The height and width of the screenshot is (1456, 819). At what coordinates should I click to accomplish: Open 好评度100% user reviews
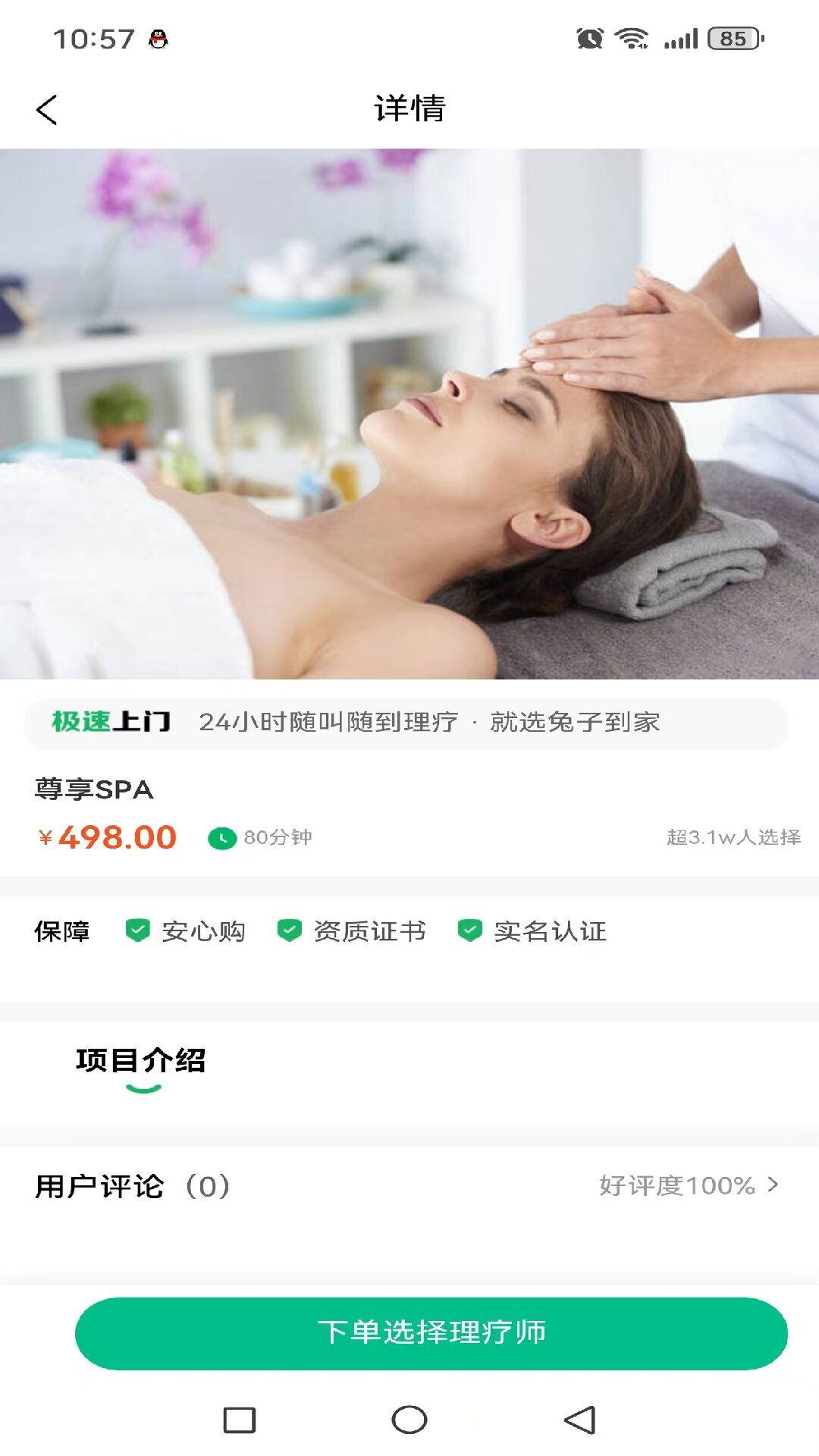click(688, 1185)
